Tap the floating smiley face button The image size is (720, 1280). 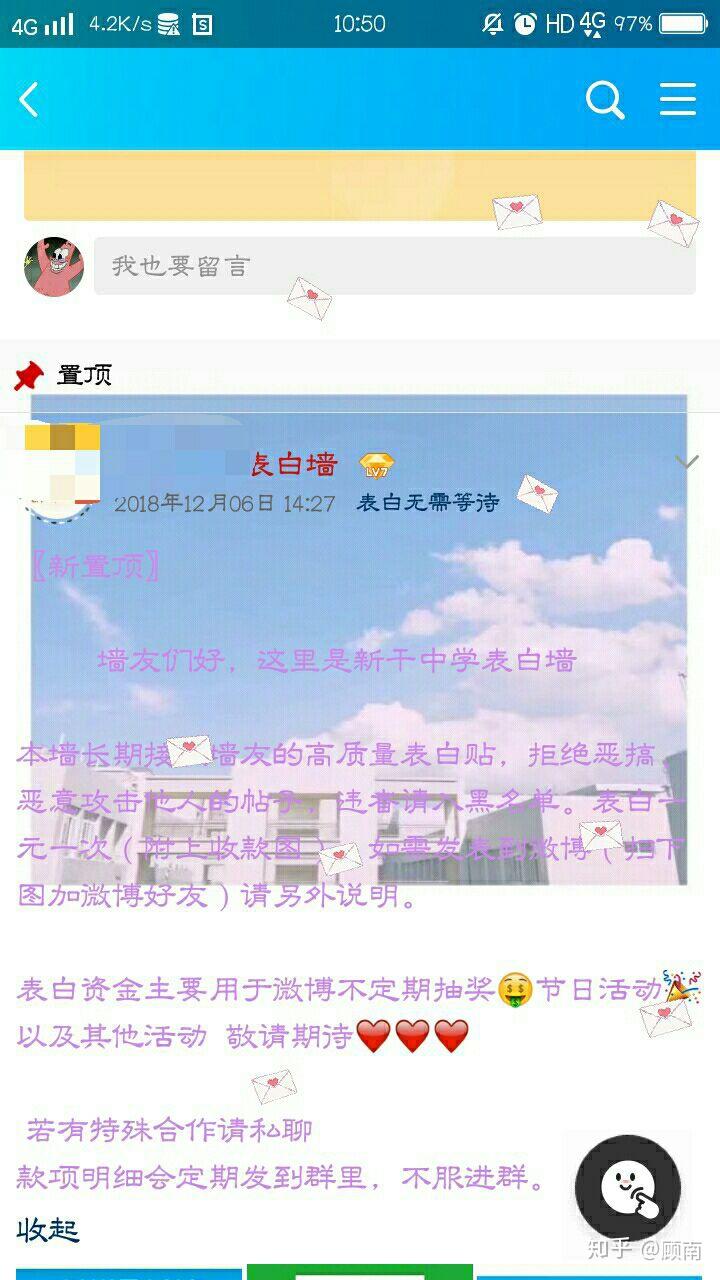click(628, 1186)
